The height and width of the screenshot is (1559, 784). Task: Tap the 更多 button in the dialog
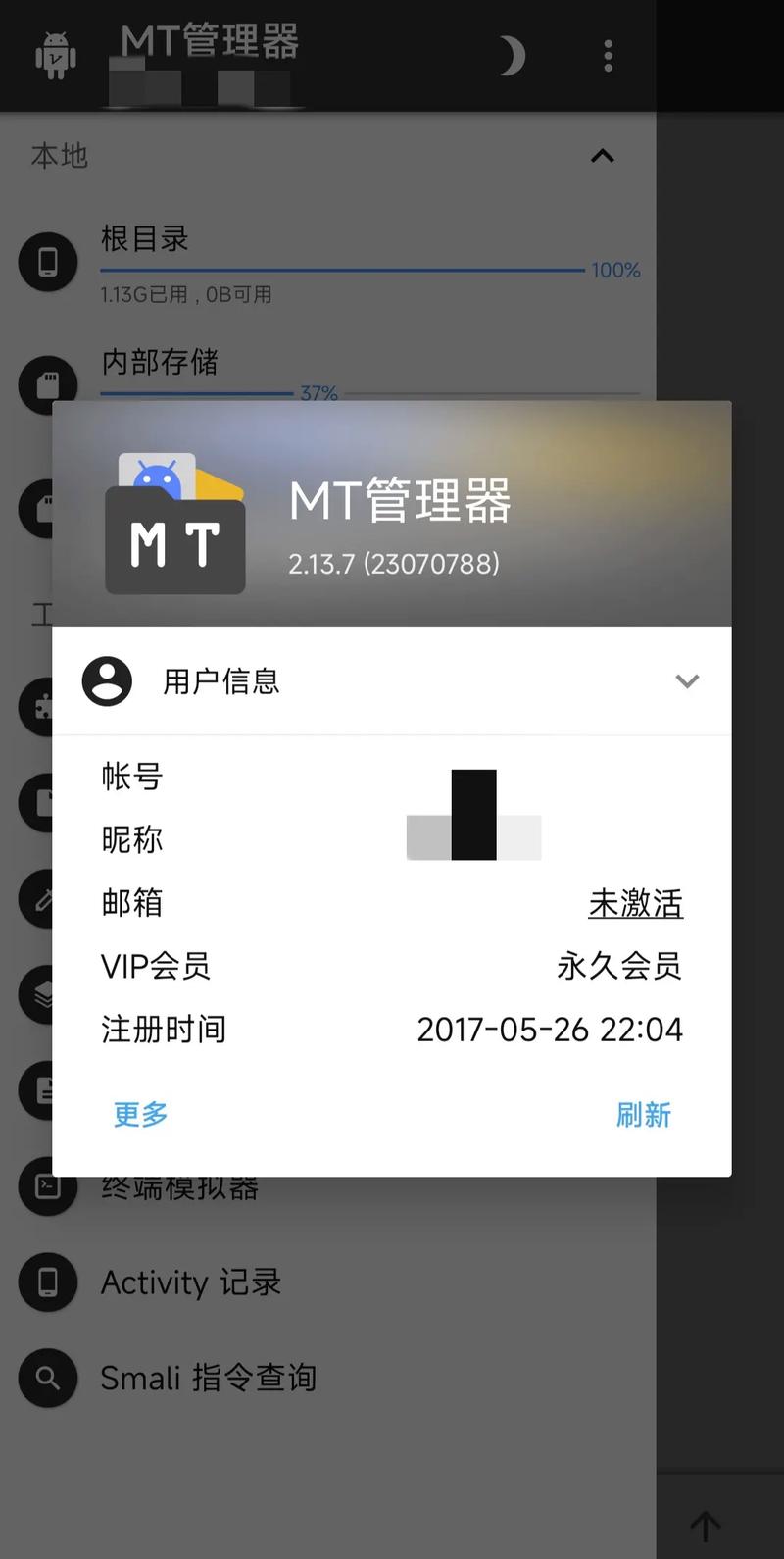point(141,1114)
